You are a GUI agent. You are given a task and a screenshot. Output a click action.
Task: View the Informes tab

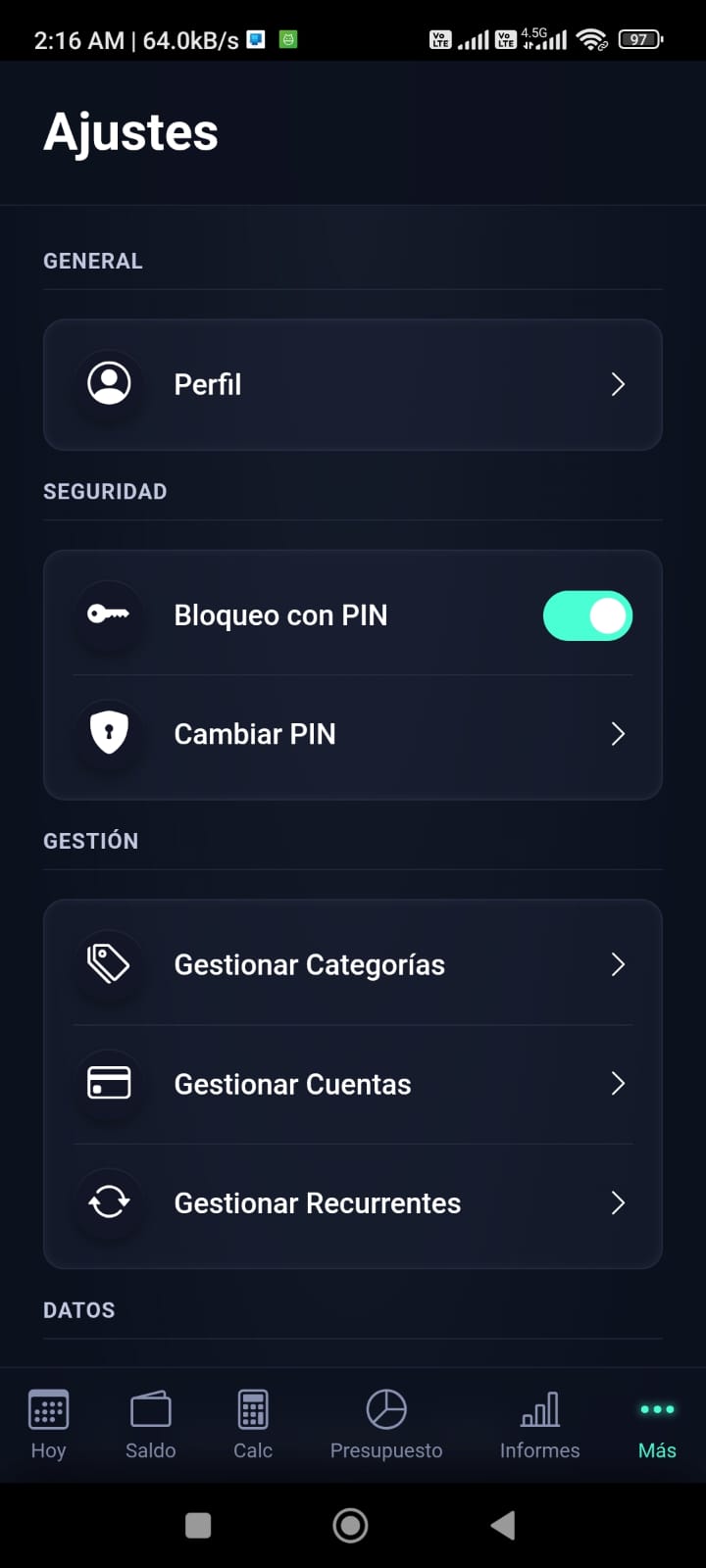(x=539, y=1425)
